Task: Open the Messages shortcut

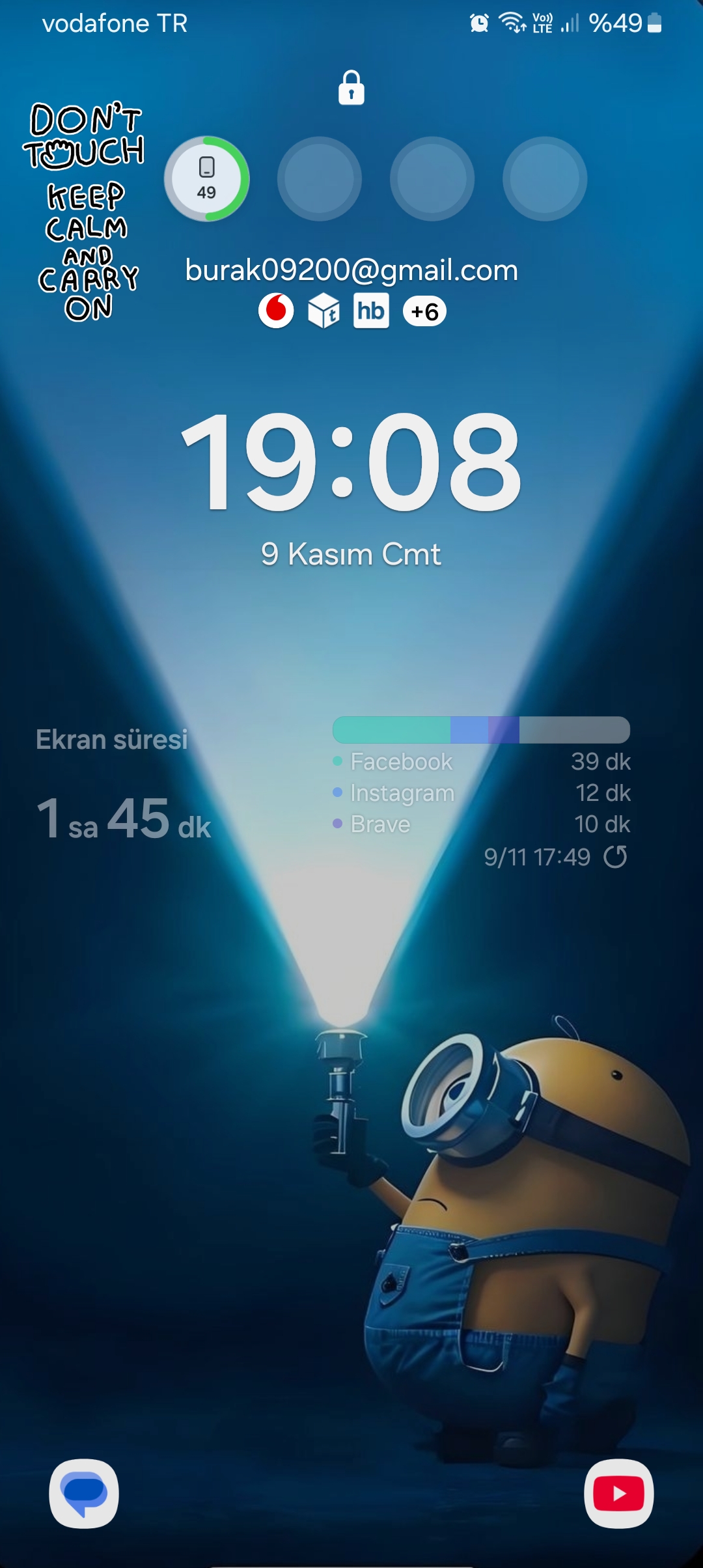Action: (84, 1494)
